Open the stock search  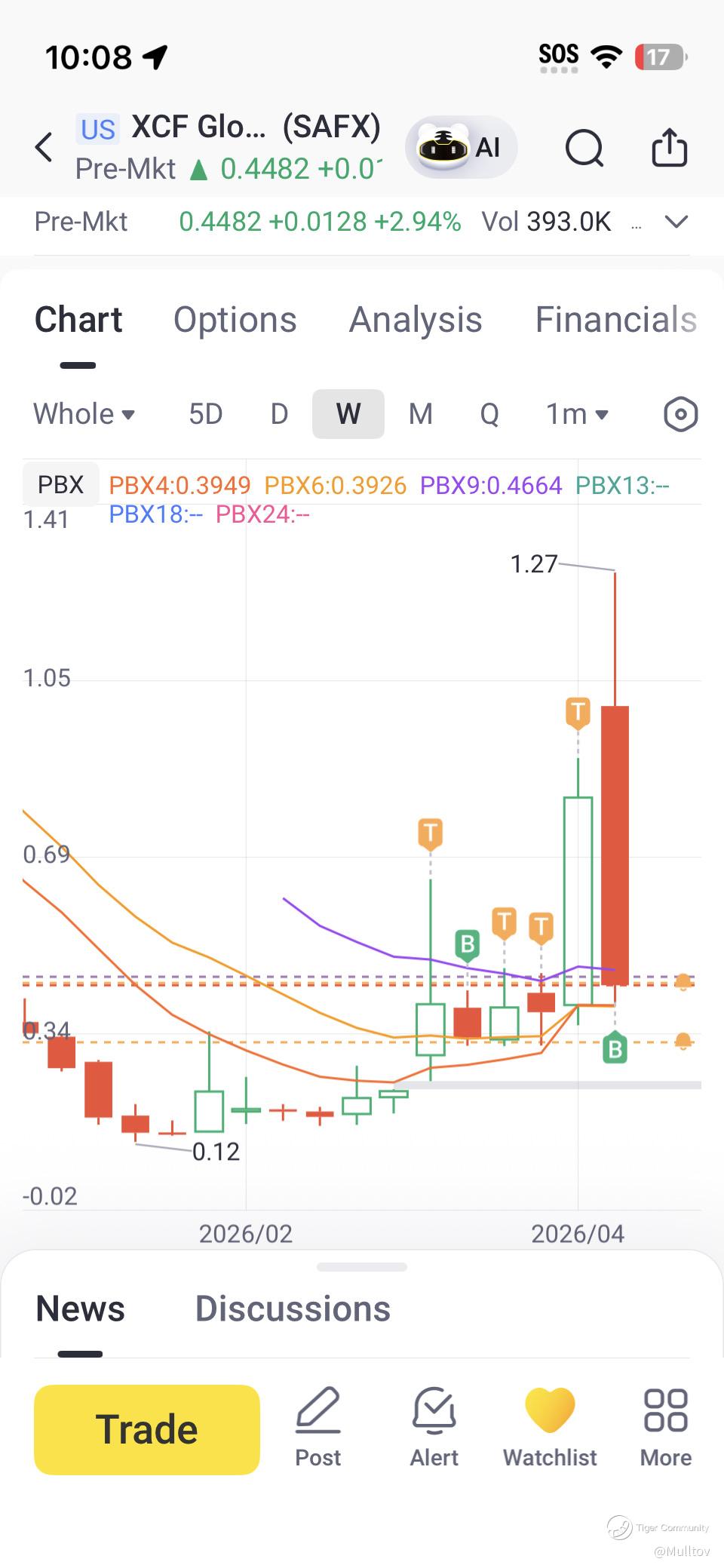click(x=584, y=147)
